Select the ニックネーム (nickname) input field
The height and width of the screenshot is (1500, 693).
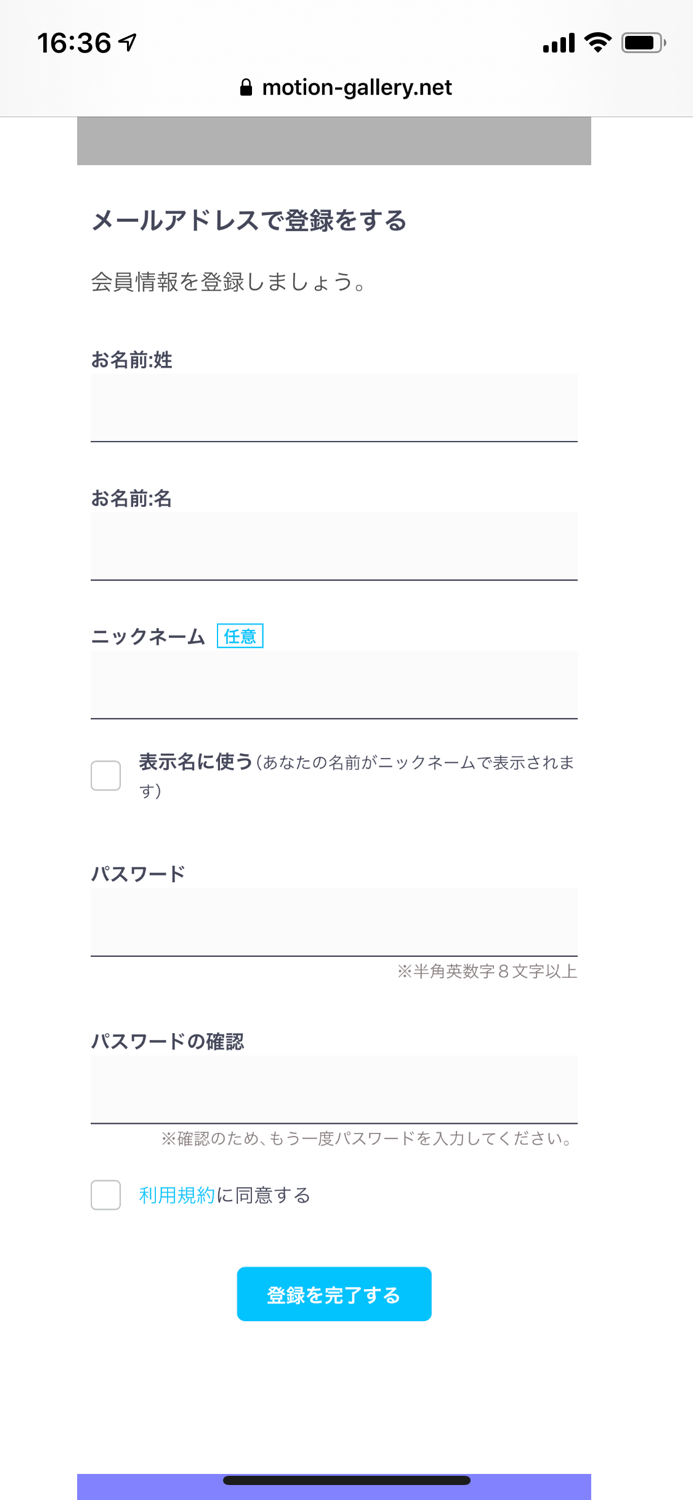point(334,684)
